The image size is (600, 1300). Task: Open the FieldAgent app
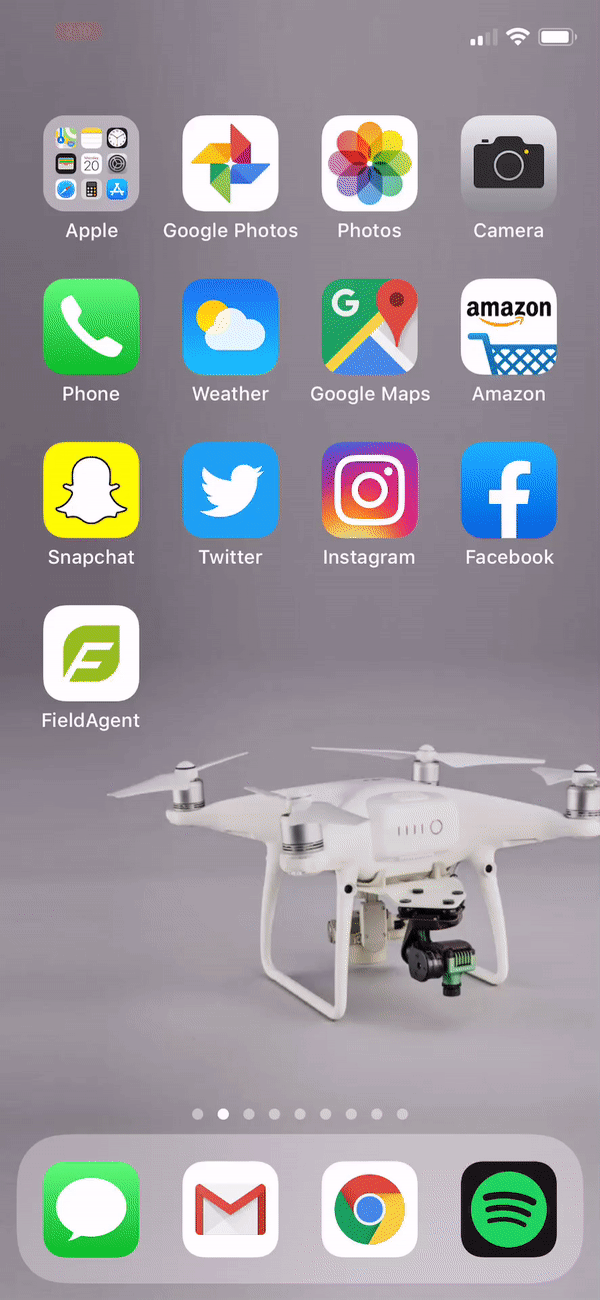click(91, 653)
